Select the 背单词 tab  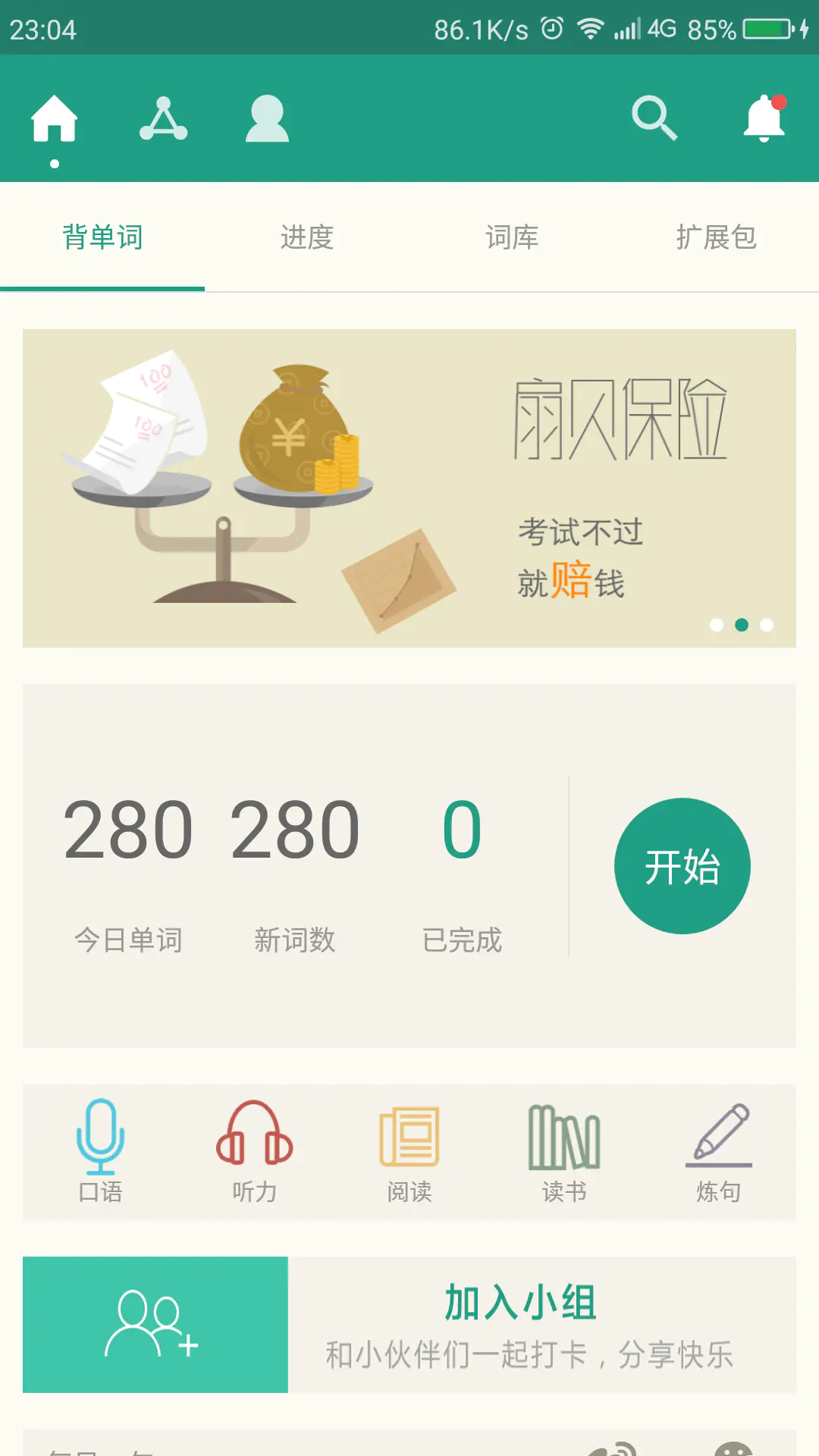102,237
